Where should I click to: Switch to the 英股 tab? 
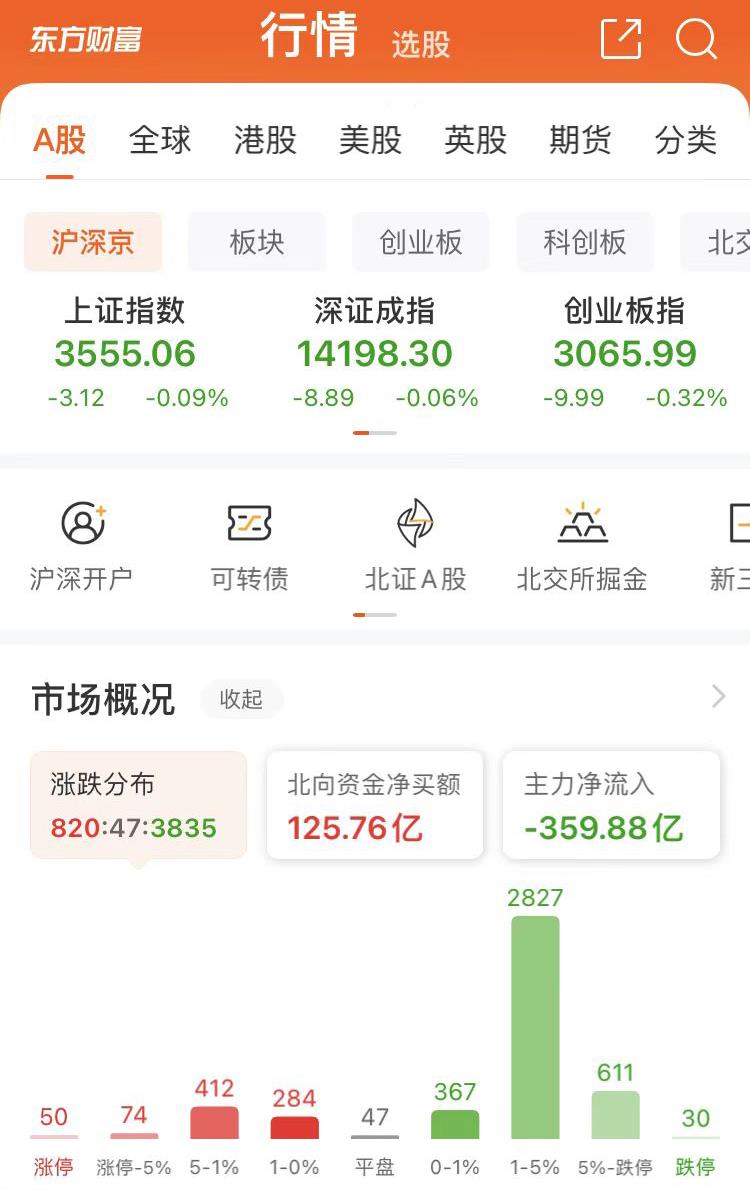coord(475,140)
